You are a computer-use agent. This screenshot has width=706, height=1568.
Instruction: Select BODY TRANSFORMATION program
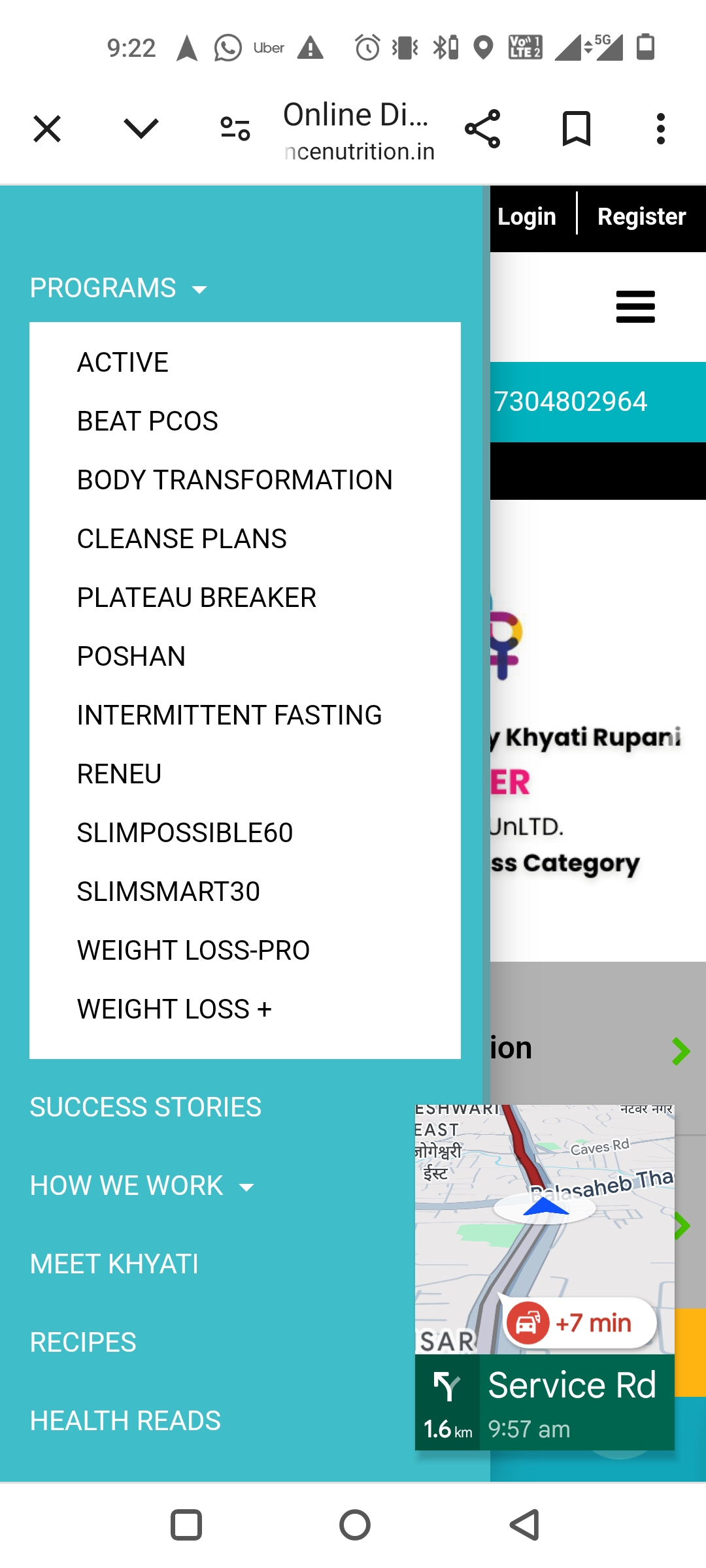click(x=235, y=480)
